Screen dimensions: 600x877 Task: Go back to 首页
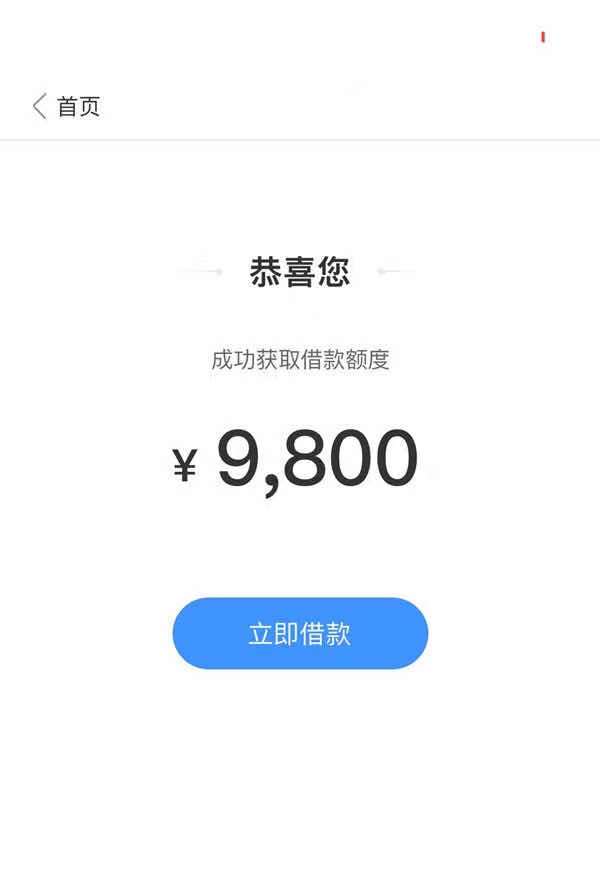pos(65,107)
